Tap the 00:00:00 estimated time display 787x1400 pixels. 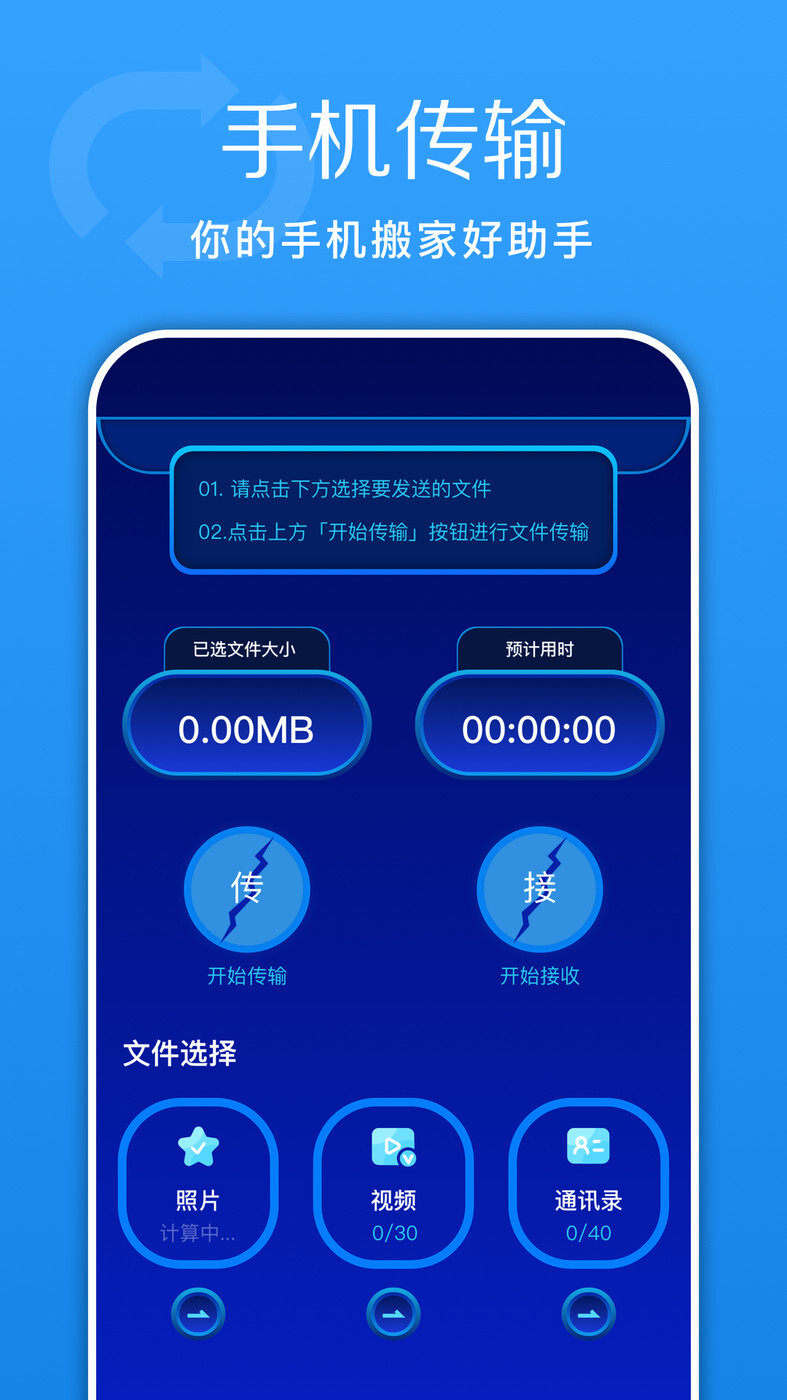point(540,727)
